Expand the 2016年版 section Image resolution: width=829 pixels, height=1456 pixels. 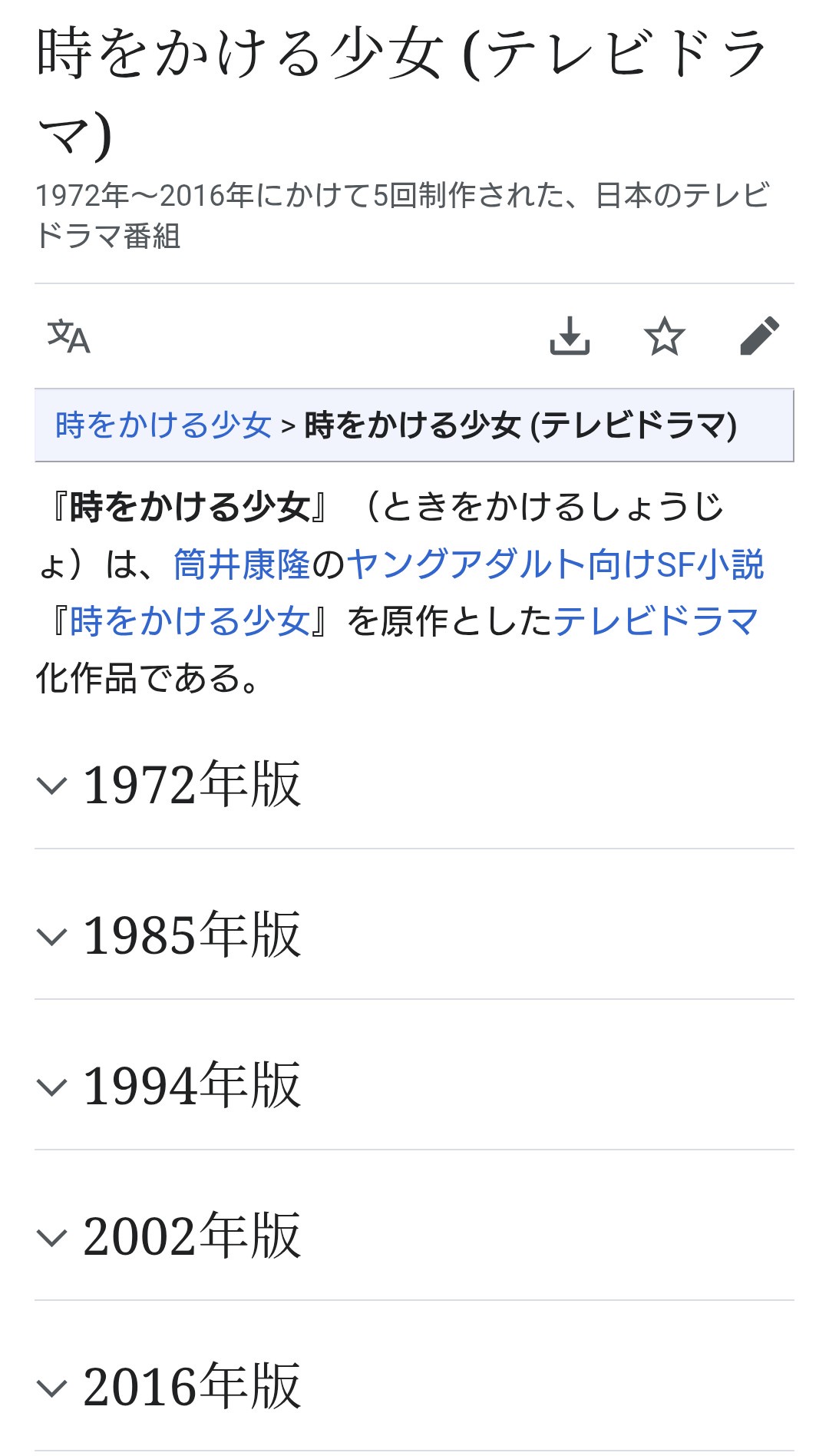pos(192,1387)
